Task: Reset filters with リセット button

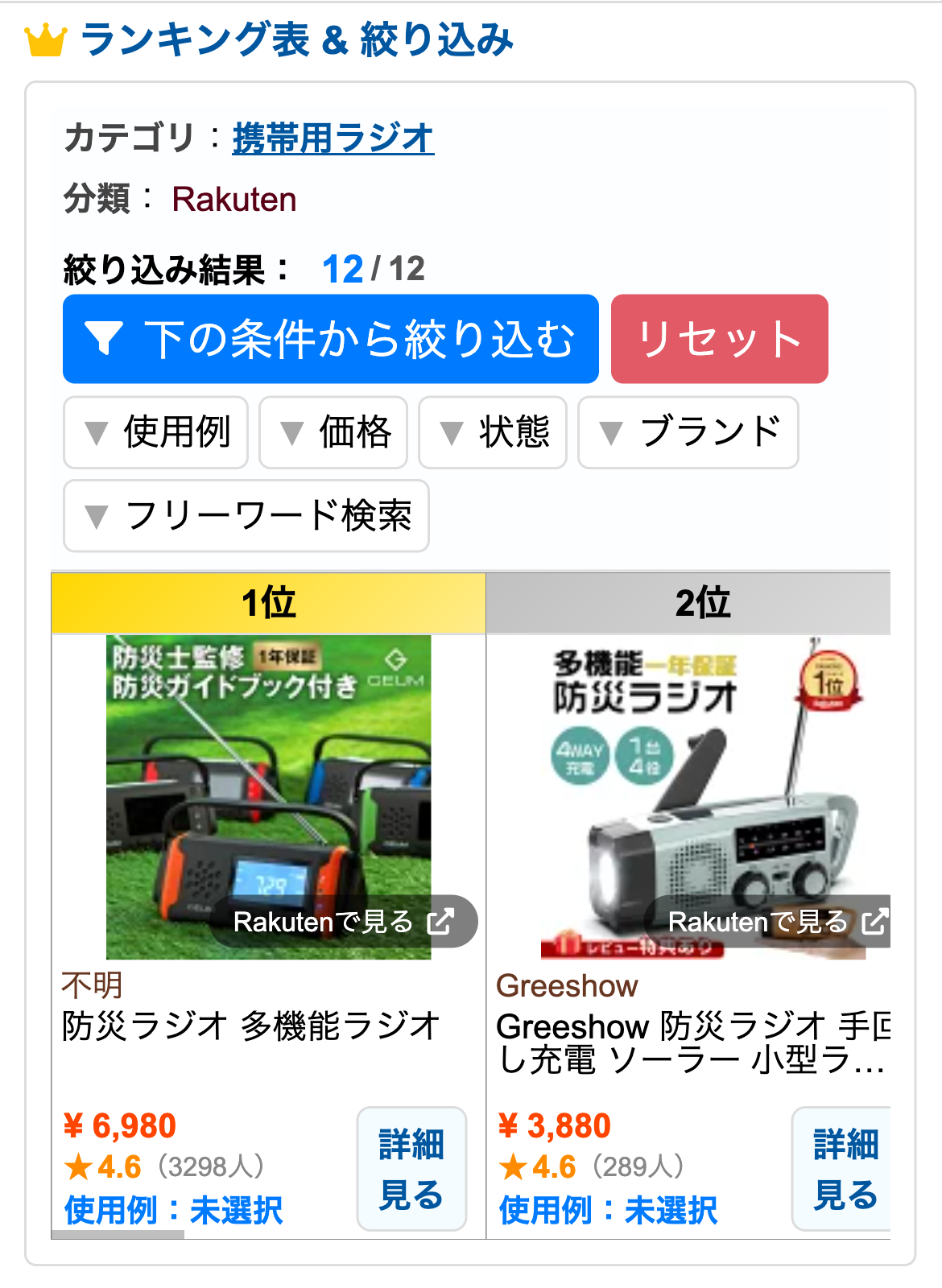Action: pyautogui.click(x=719, y=339)
